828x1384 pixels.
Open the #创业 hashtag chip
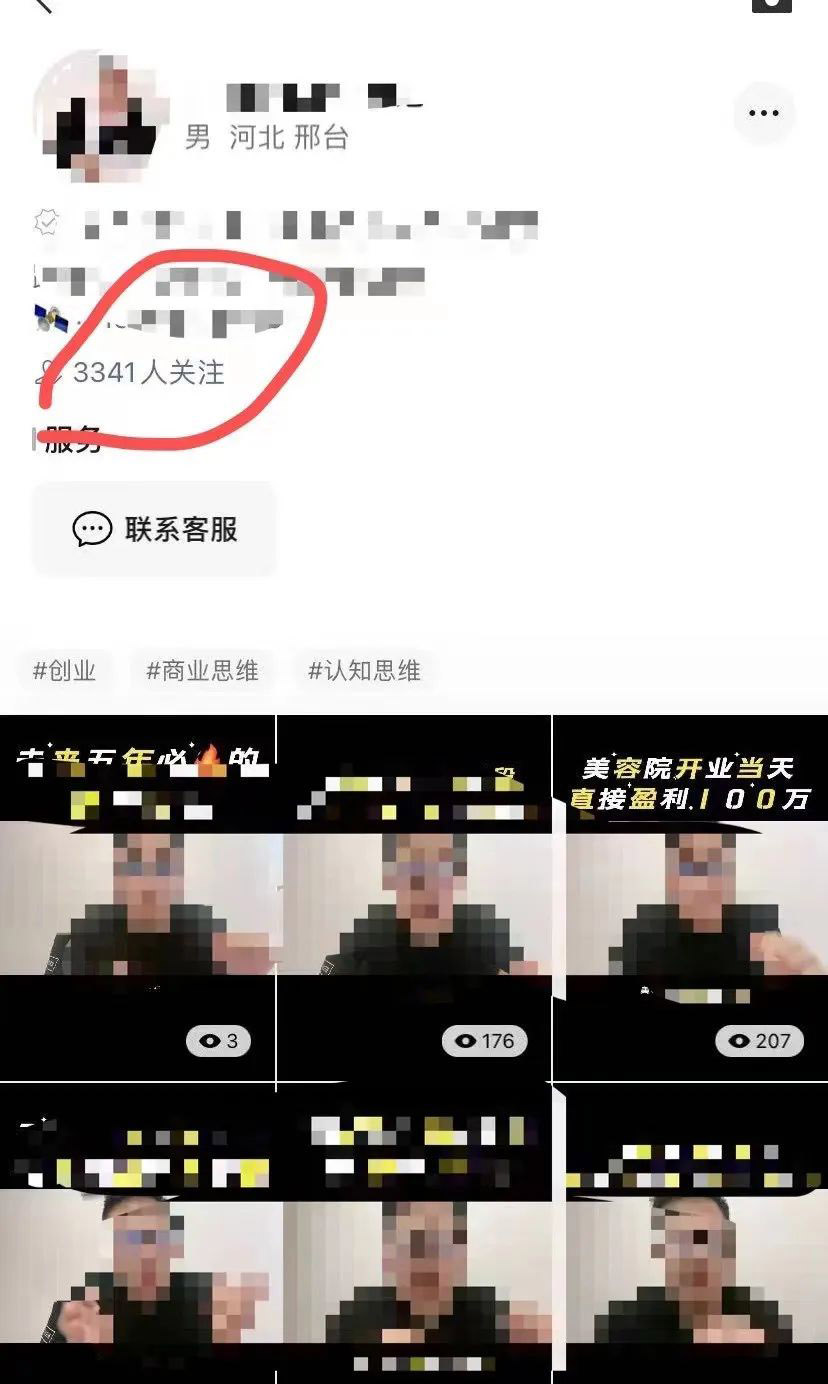(x=65, y=671)
